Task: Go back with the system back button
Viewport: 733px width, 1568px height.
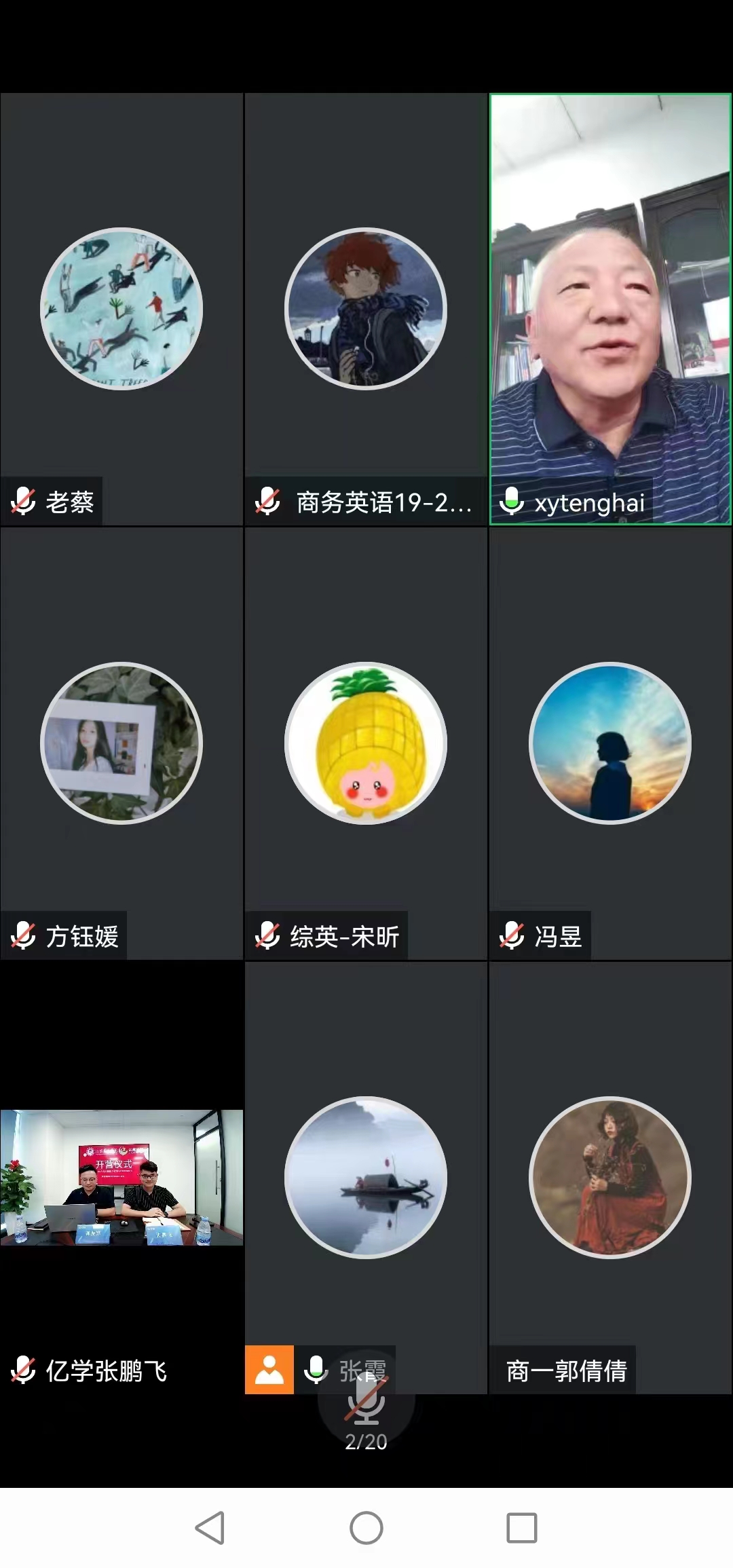Action: tap(210, 1528)
